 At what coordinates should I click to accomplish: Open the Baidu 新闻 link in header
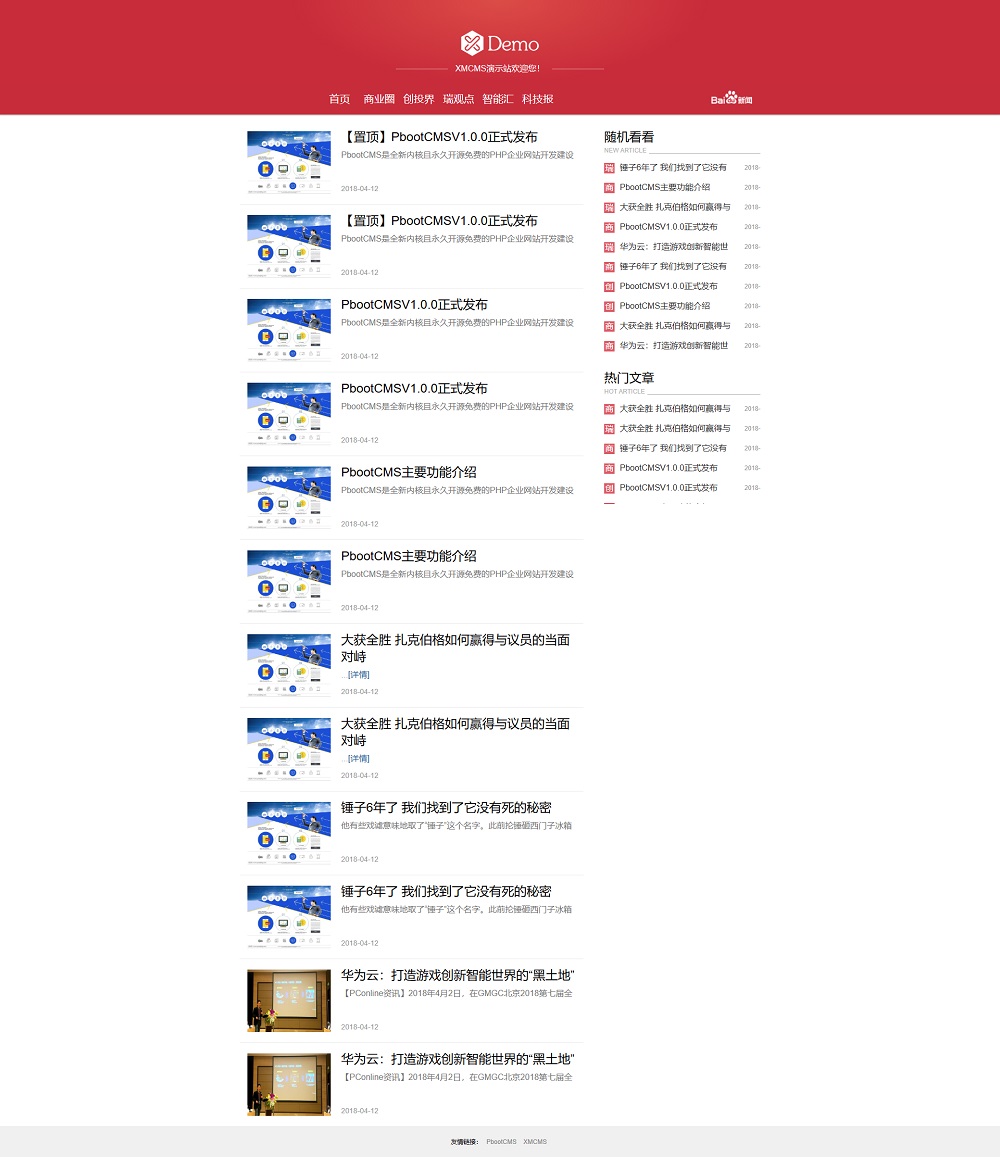coord(731,98)
